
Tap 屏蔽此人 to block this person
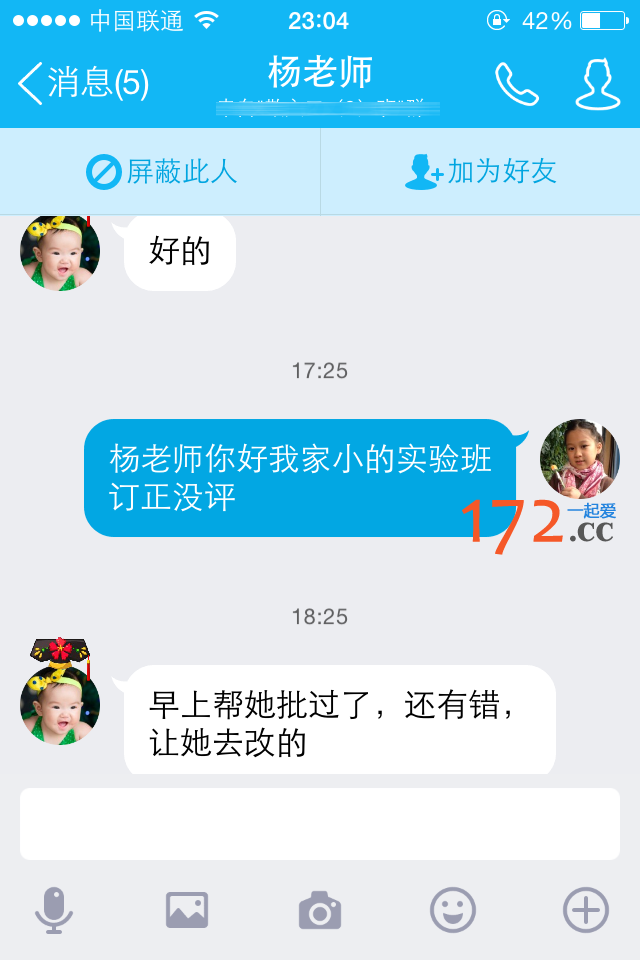(x=161, y=172)
